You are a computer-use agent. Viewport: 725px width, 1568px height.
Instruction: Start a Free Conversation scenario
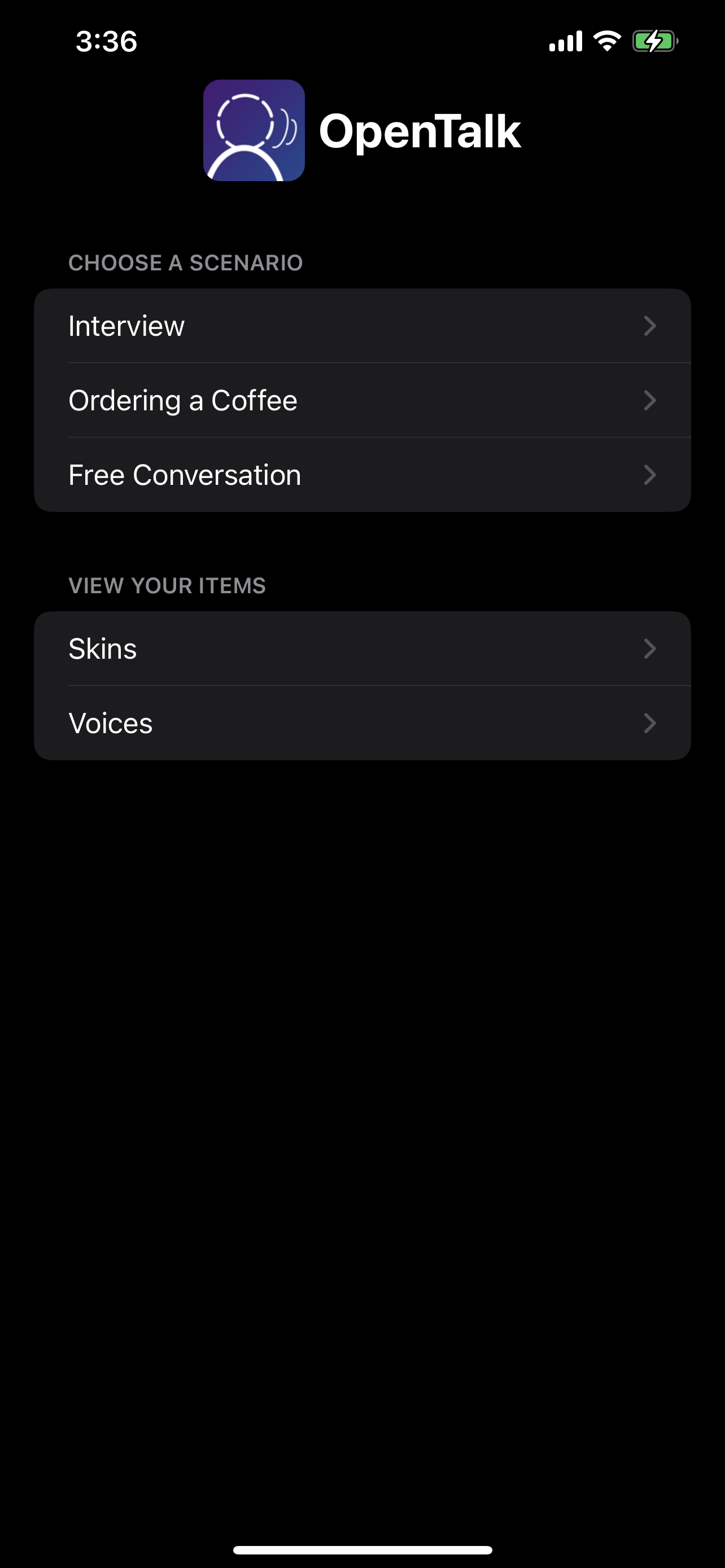point(361,475)
